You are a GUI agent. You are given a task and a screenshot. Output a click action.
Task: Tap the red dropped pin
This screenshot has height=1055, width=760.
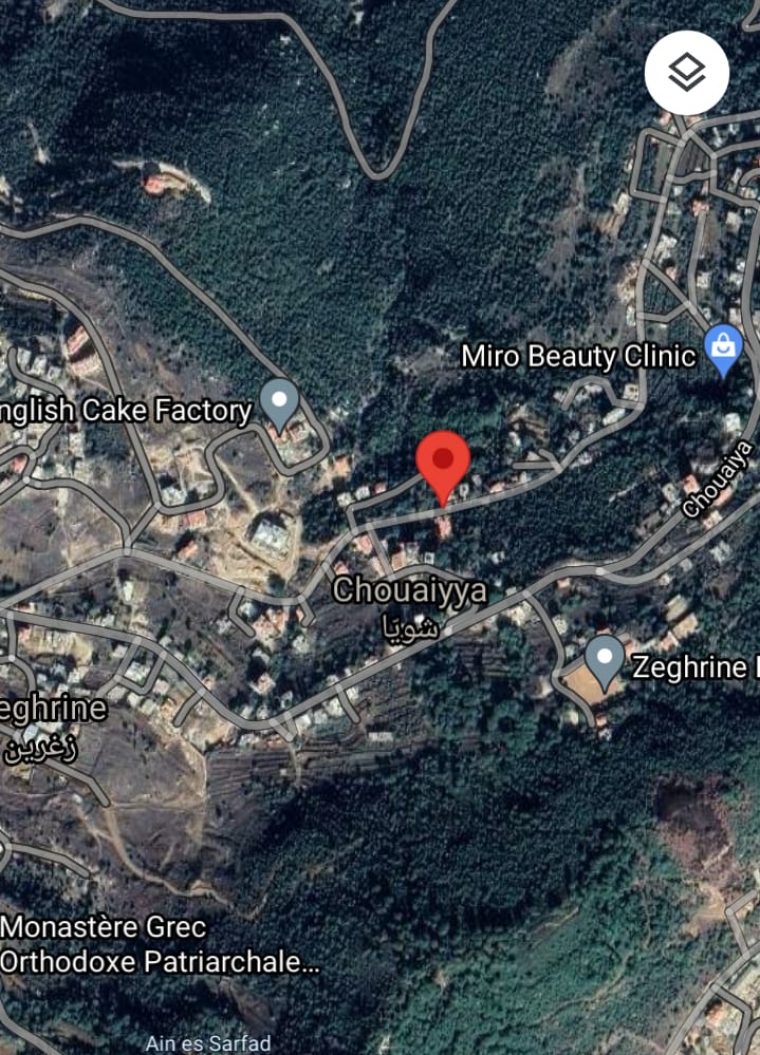pyautogui.click(x=443, y=462)
